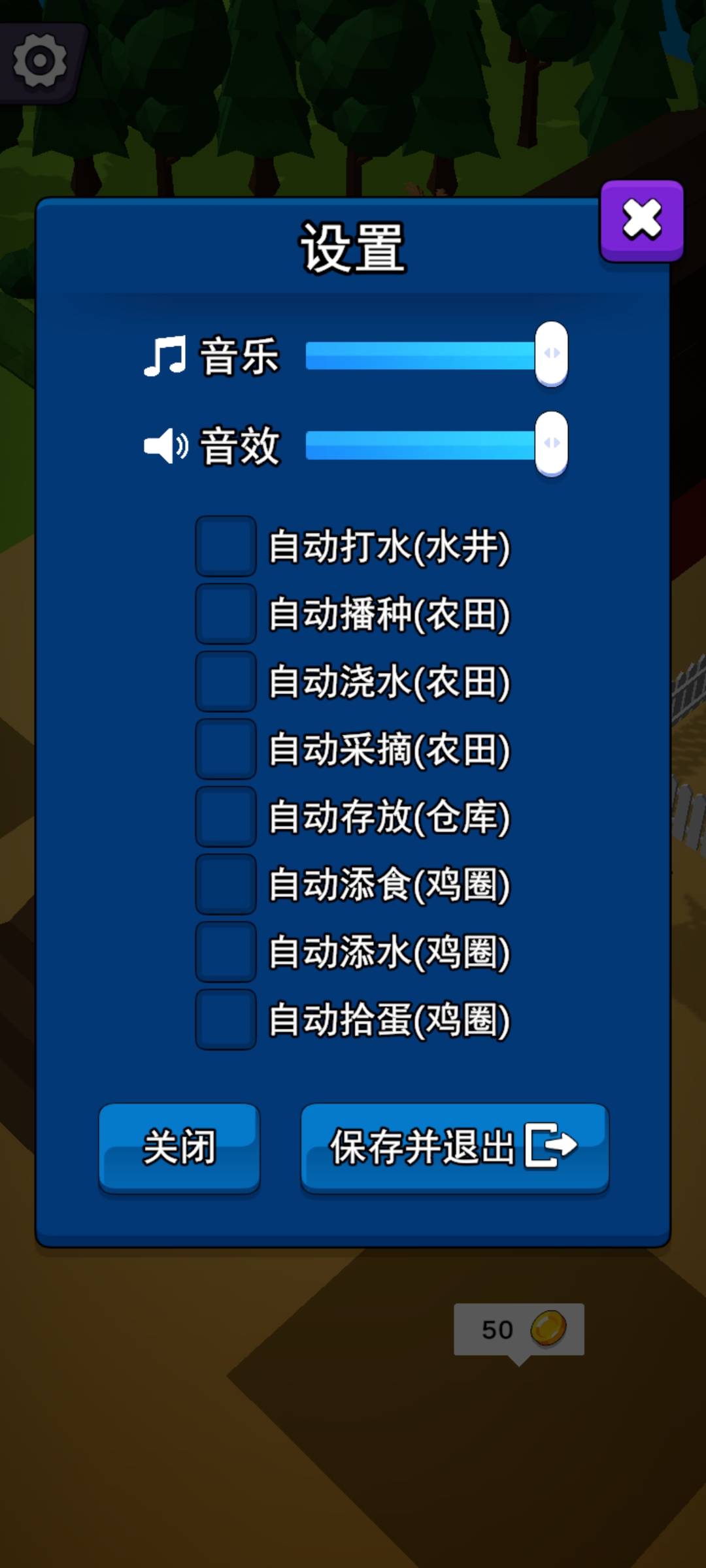Enable 自动存放(仓库) option

(x=226, y=817)
